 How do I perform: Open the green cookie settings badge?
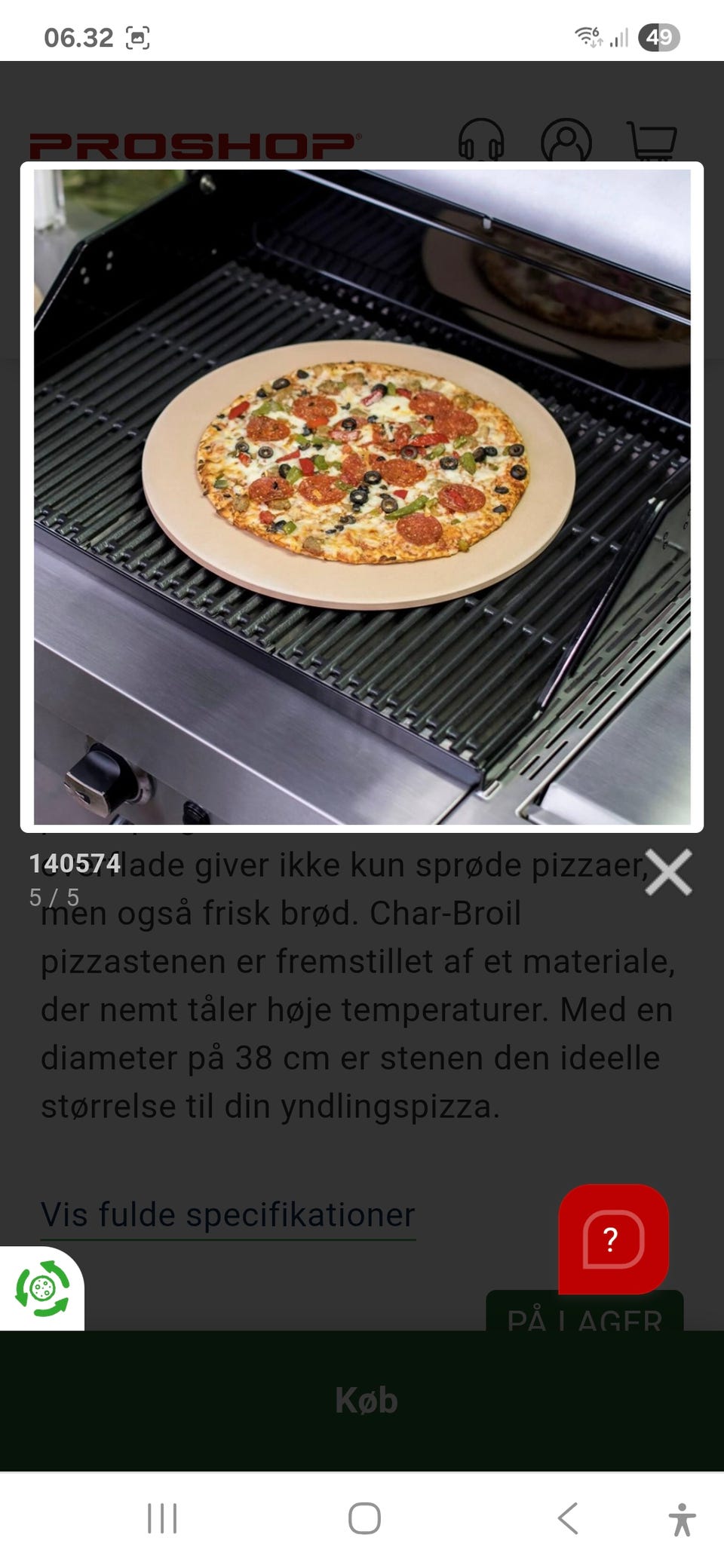point(42,1288)
